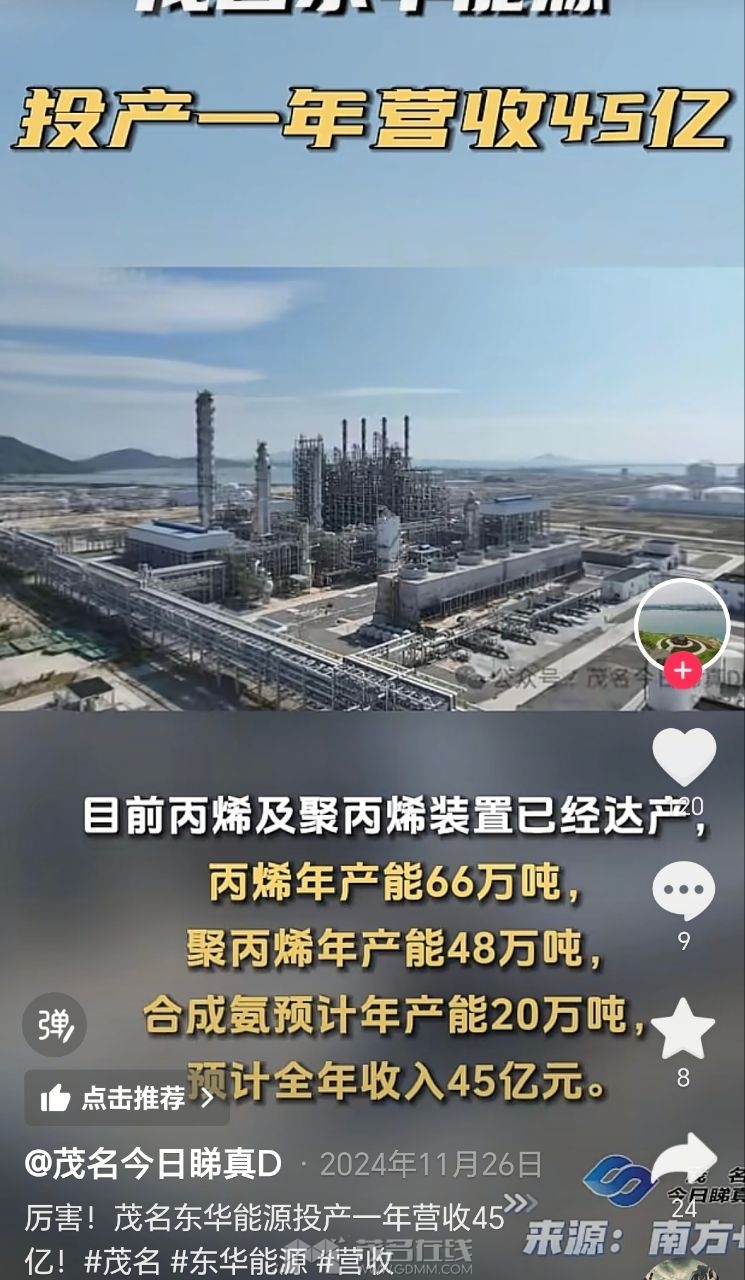This screenshot has width=745, height=1280.
Task: Add this video to favorites with the star
Action: (x=684, y=1031)
